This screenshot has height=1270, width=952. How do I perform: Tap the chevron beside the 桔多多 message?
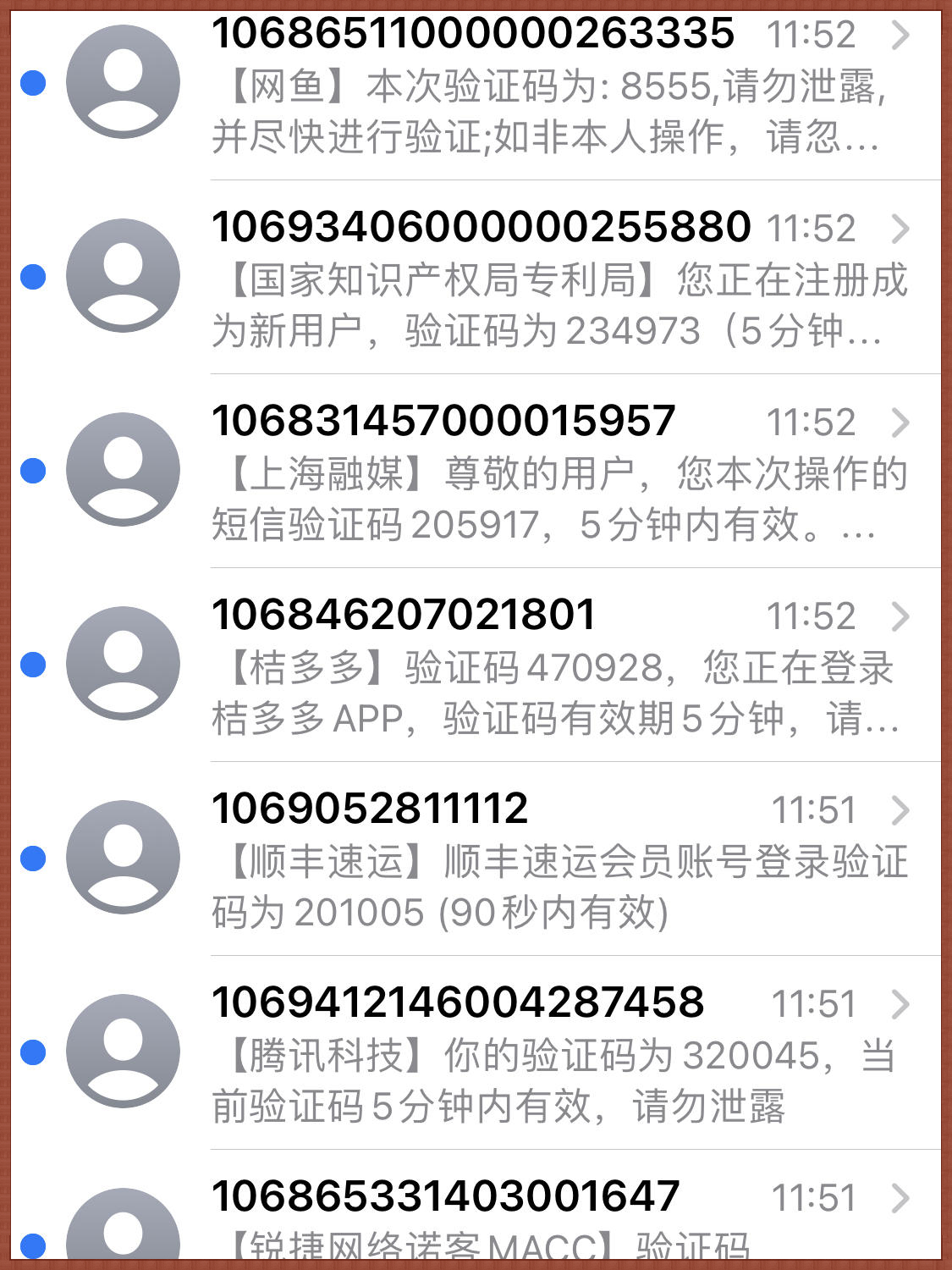(900, 618)
